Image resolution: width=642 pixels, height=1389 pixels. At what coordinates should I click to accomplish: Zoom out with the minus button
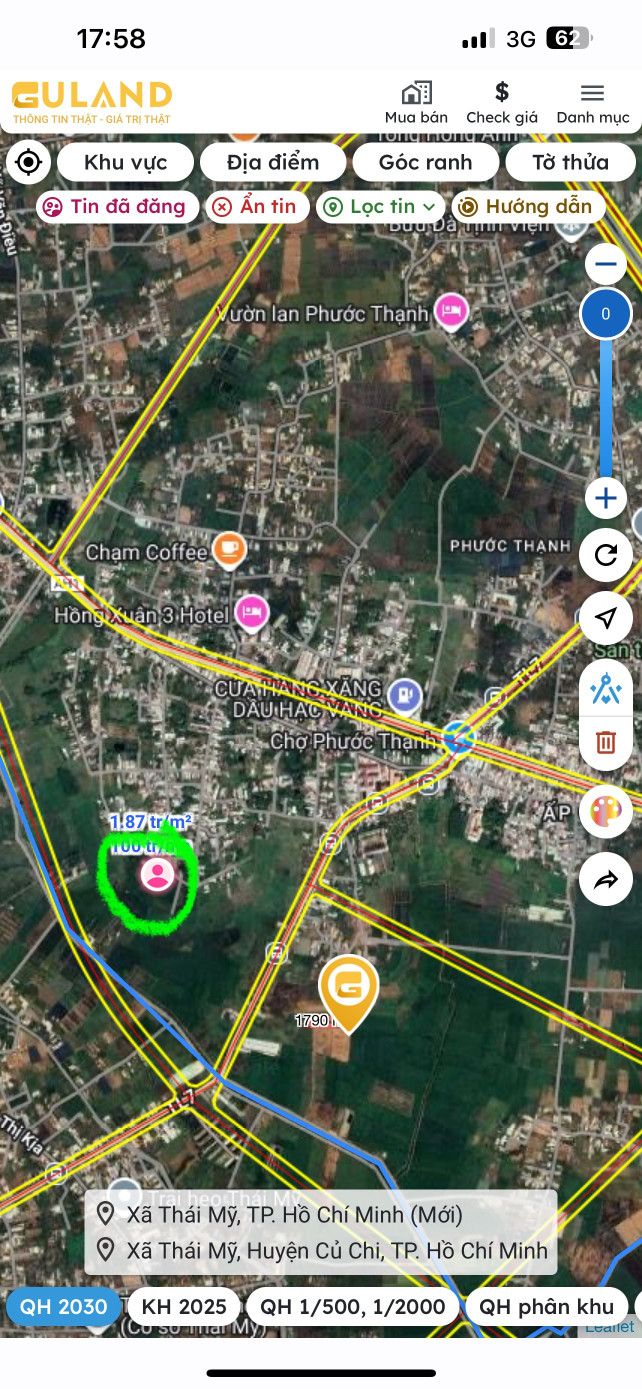(x=605, y=265)
